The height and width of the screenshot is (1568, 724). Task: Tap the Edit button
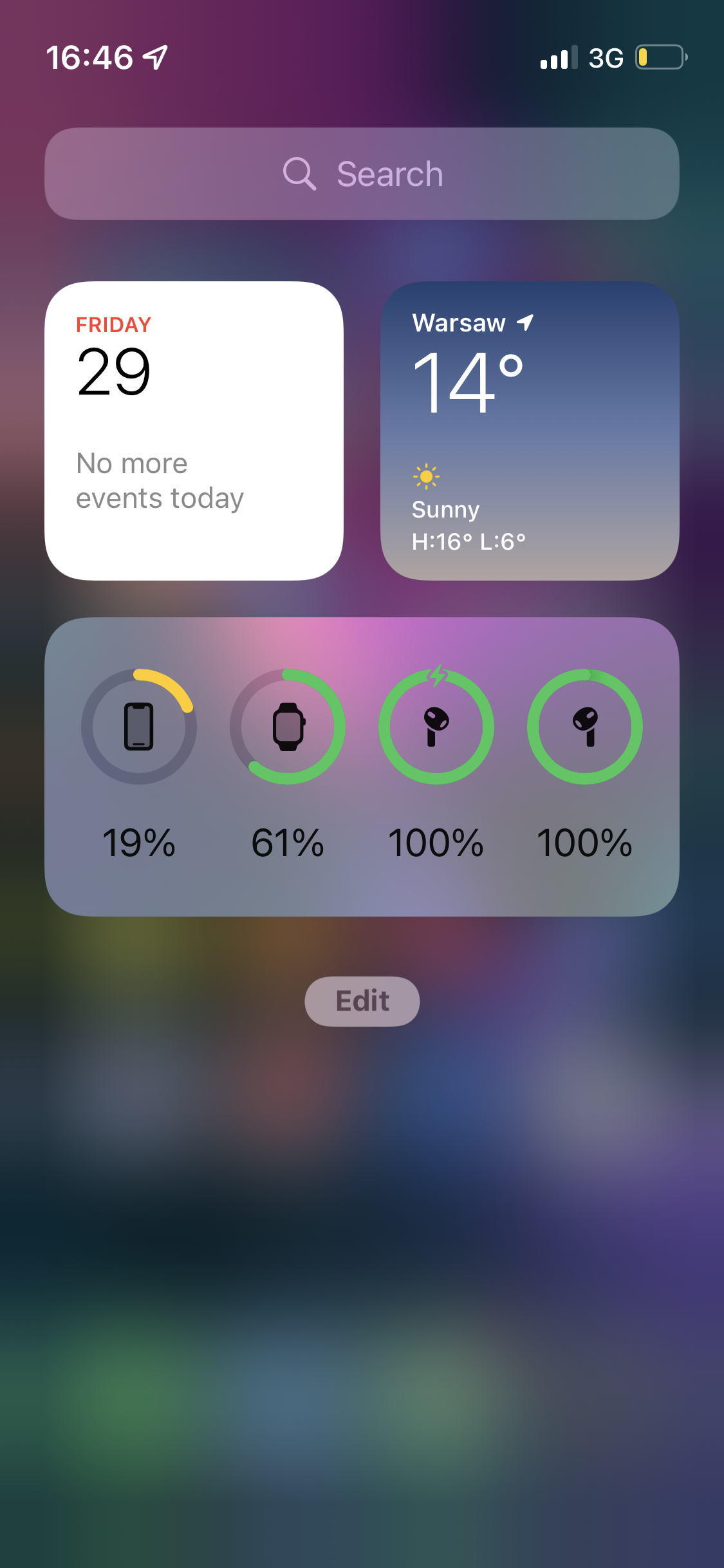click(x=362, y=1001)
